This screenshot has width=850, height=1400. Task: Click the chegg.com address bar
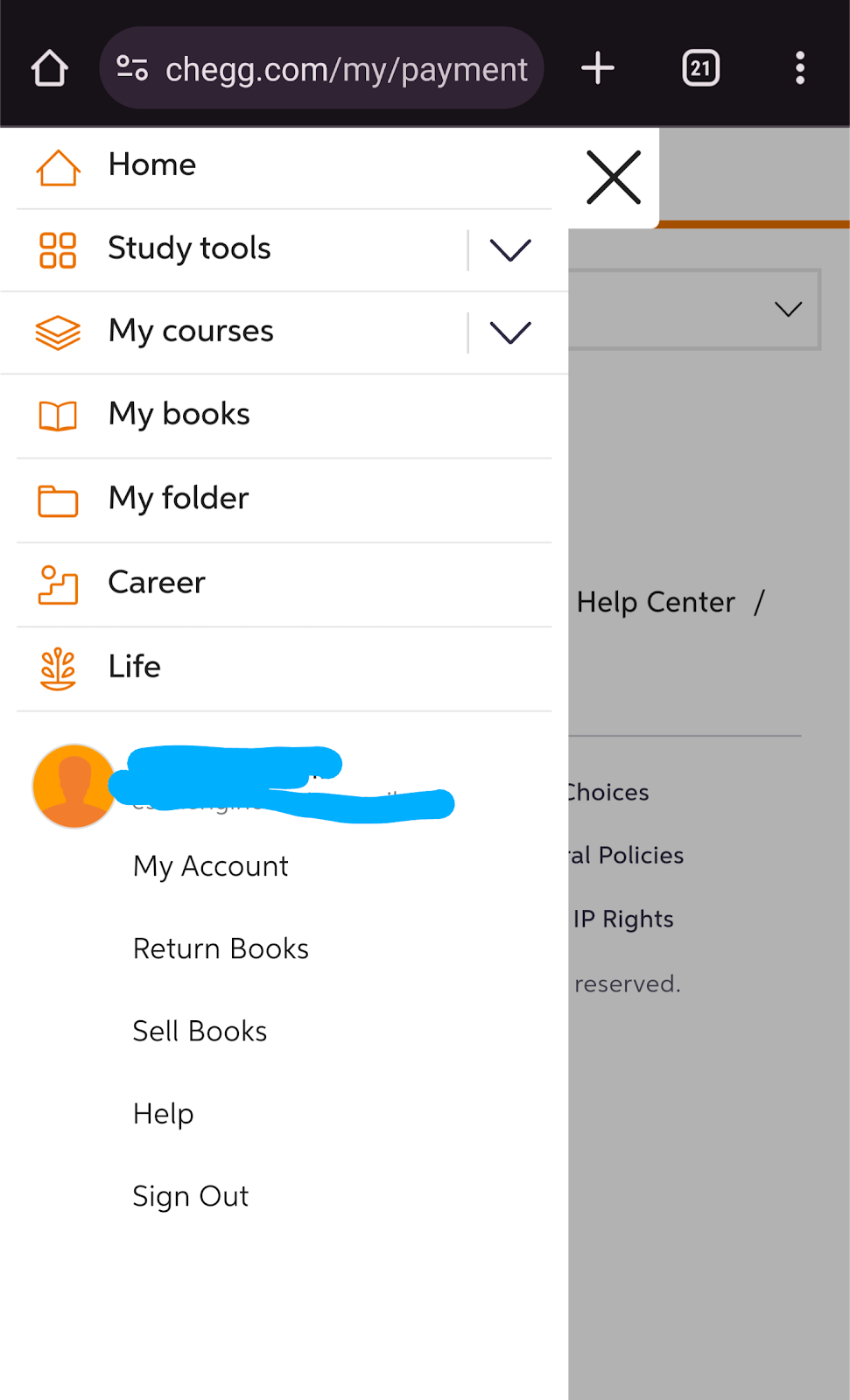(x=321, y=67)
